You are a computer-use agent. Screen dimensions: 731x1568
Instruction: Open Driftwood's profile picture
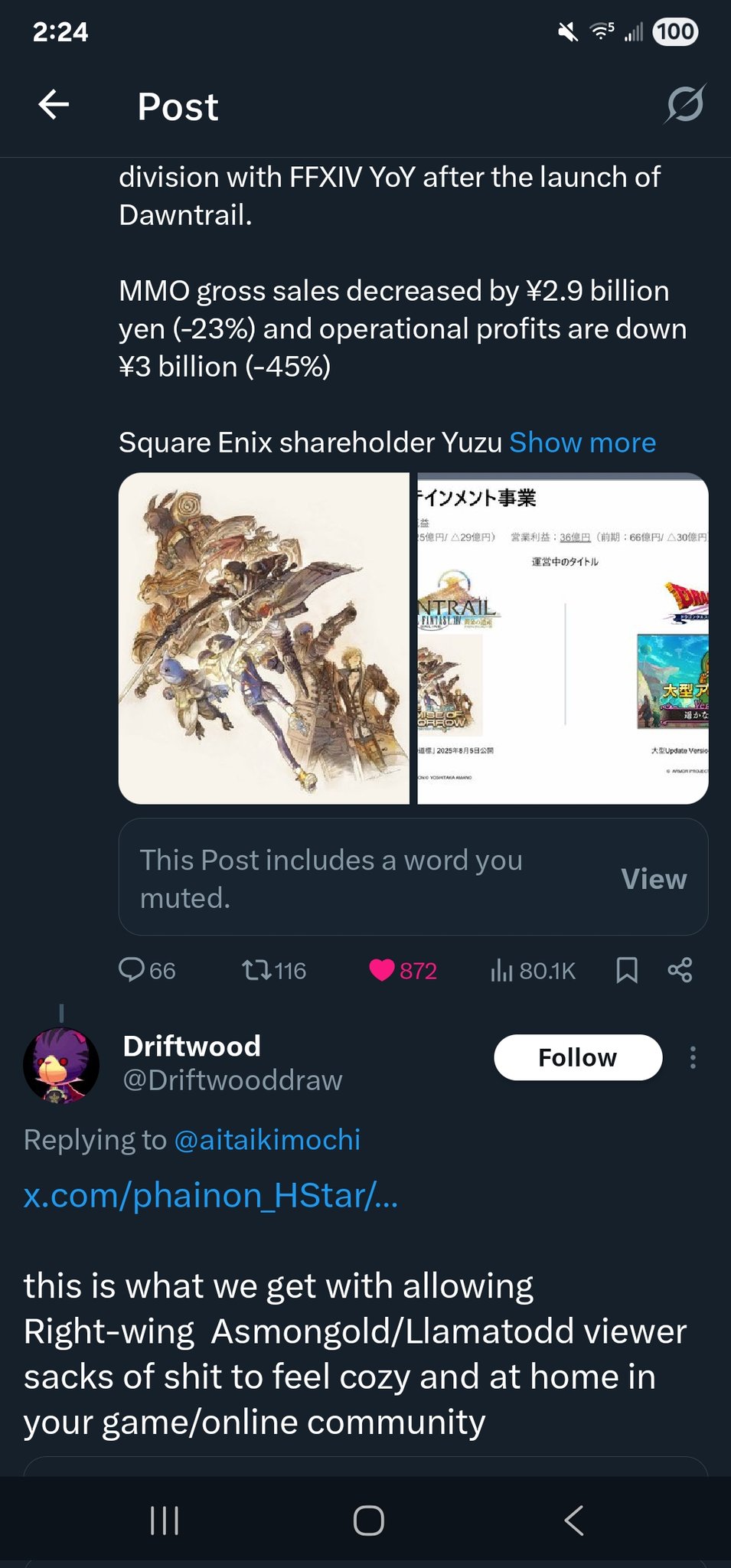coord(61,1065)
